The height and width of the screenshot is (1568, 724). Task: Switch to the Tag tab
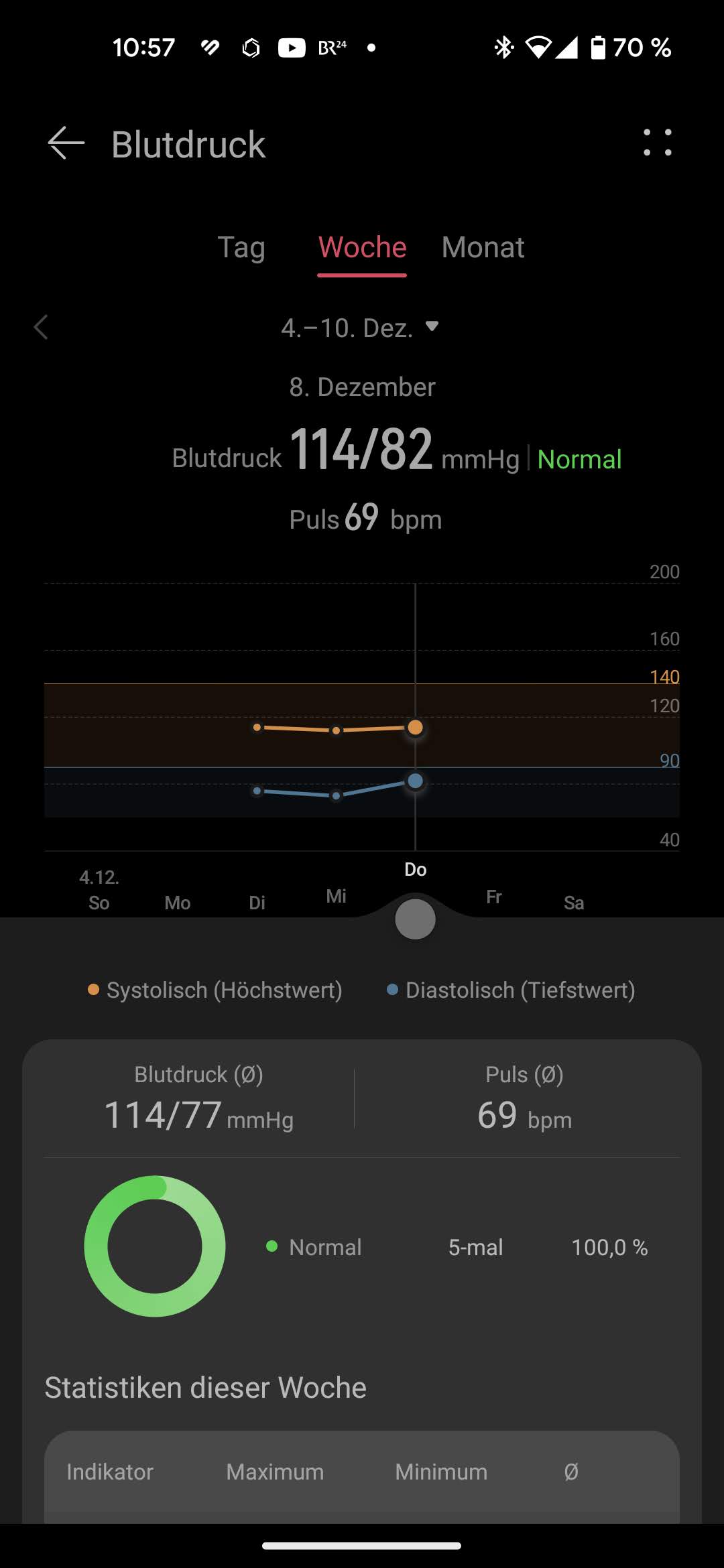click(241, 247)
